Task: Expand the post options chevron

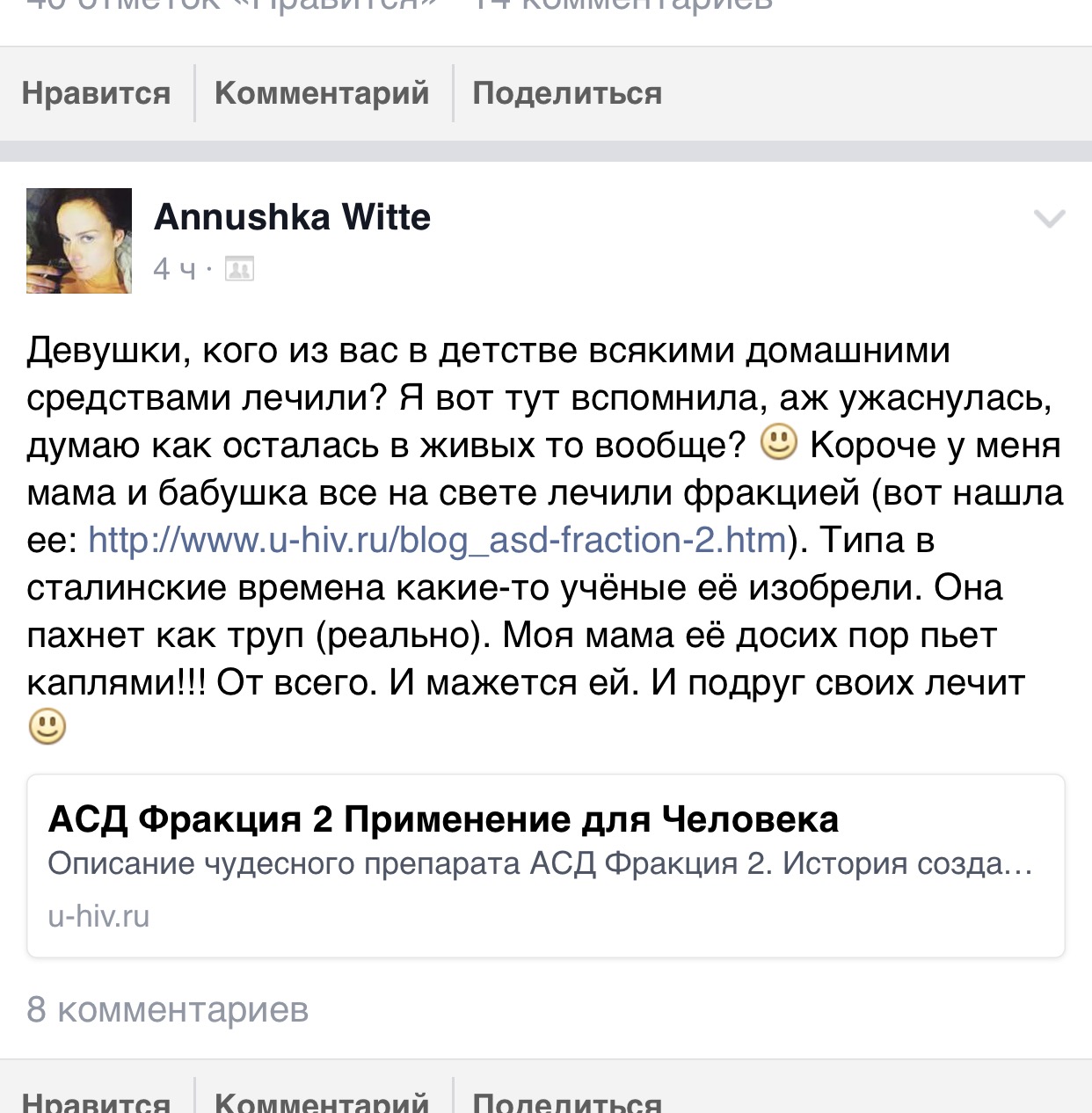Action: tap(1050, 219)
